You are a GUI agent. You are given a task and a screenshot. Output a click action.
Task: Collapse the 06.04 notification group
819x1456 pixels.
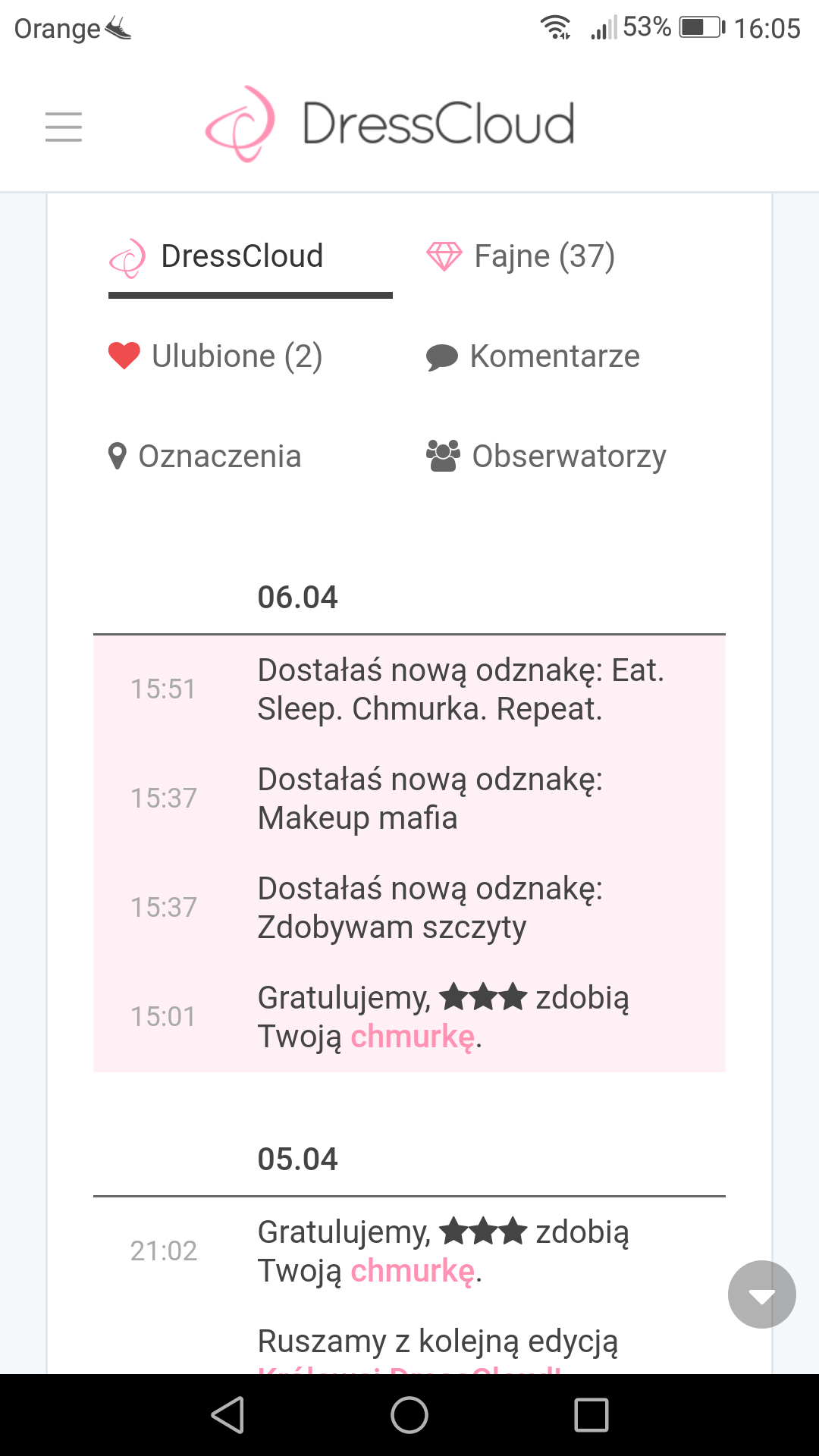pos(298,597)
